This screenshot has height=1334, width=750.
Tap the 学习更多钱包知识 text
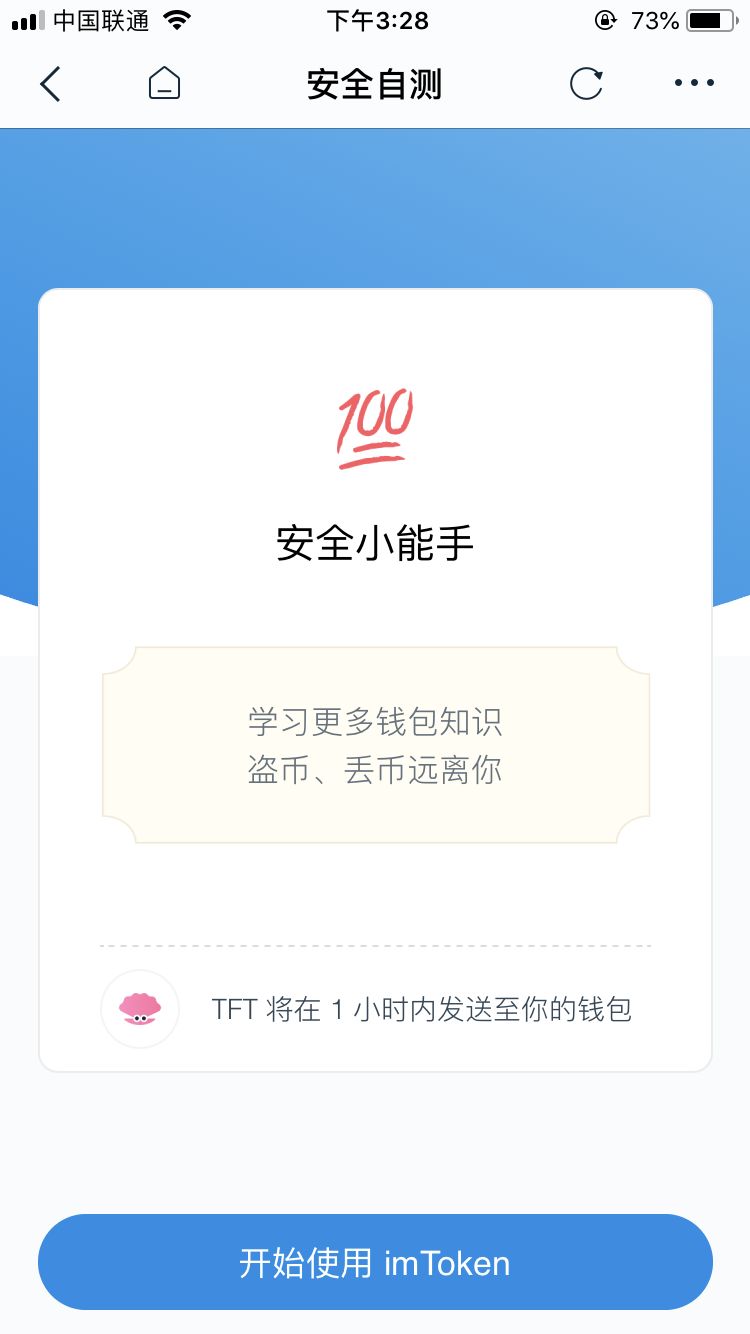(x=375, y=721)
